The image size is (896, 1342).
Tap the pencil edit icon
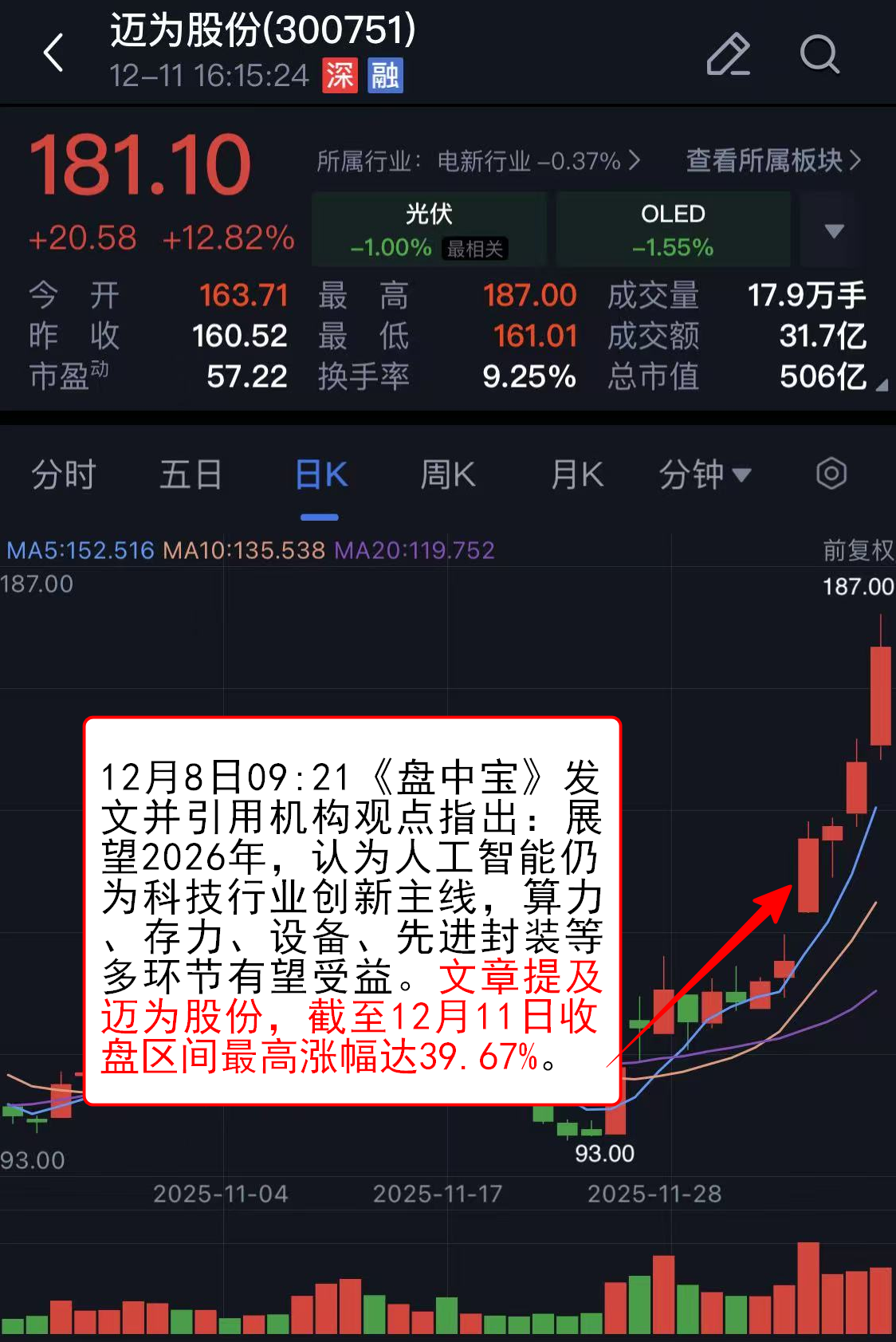point(728,54)
